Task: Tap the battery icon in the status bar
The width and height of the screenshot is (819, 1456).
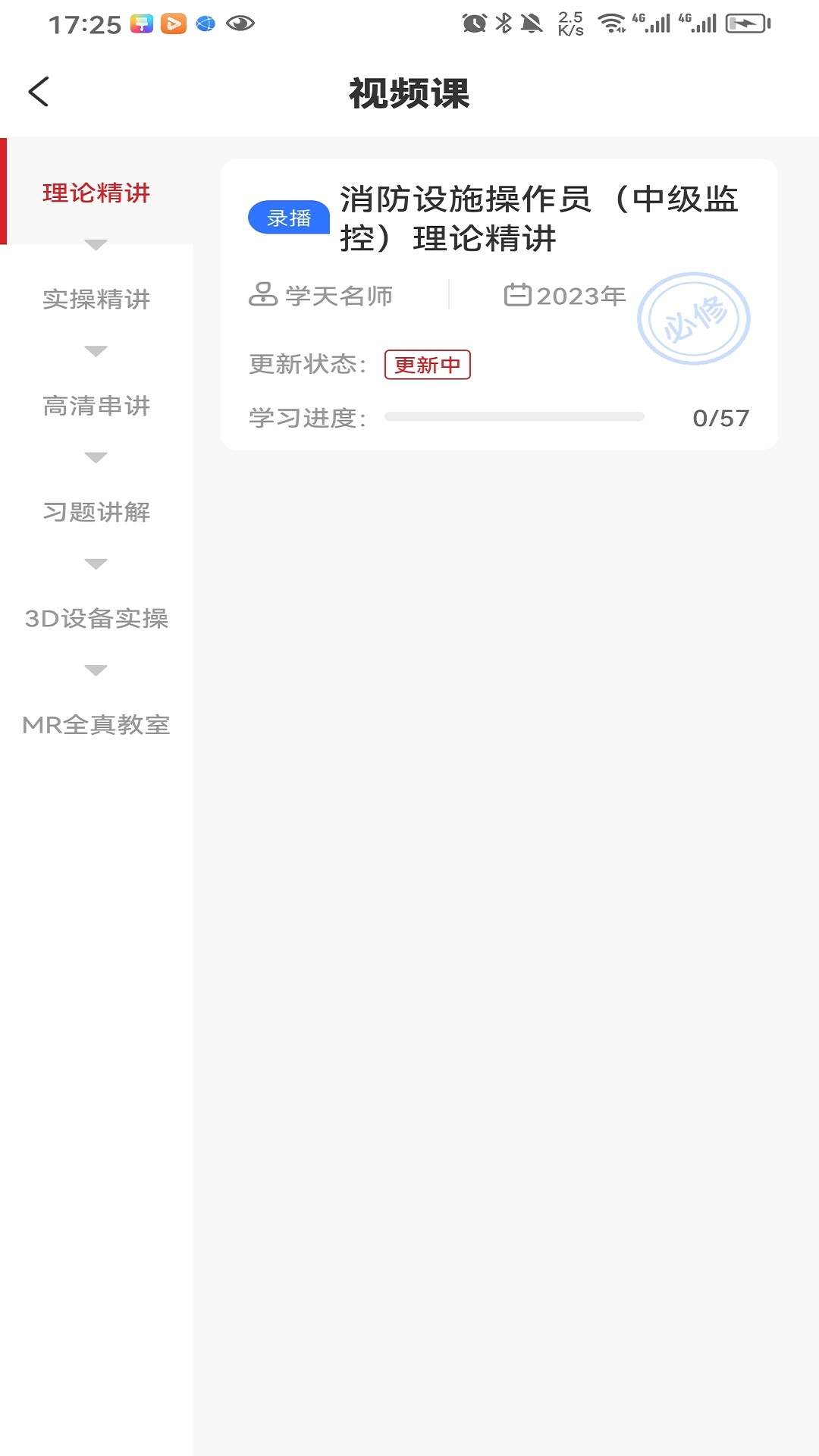Action: pyautogui.click(x=746, y=24)
